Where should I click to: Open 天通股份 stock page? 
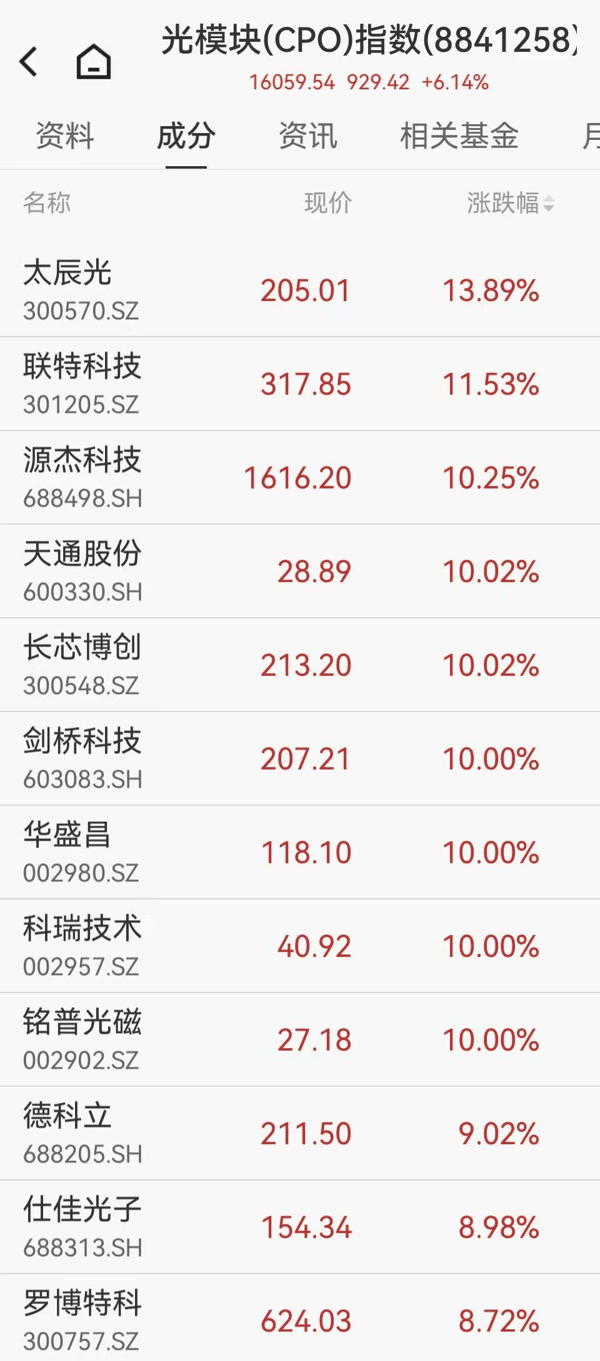(x=300, y=571)
